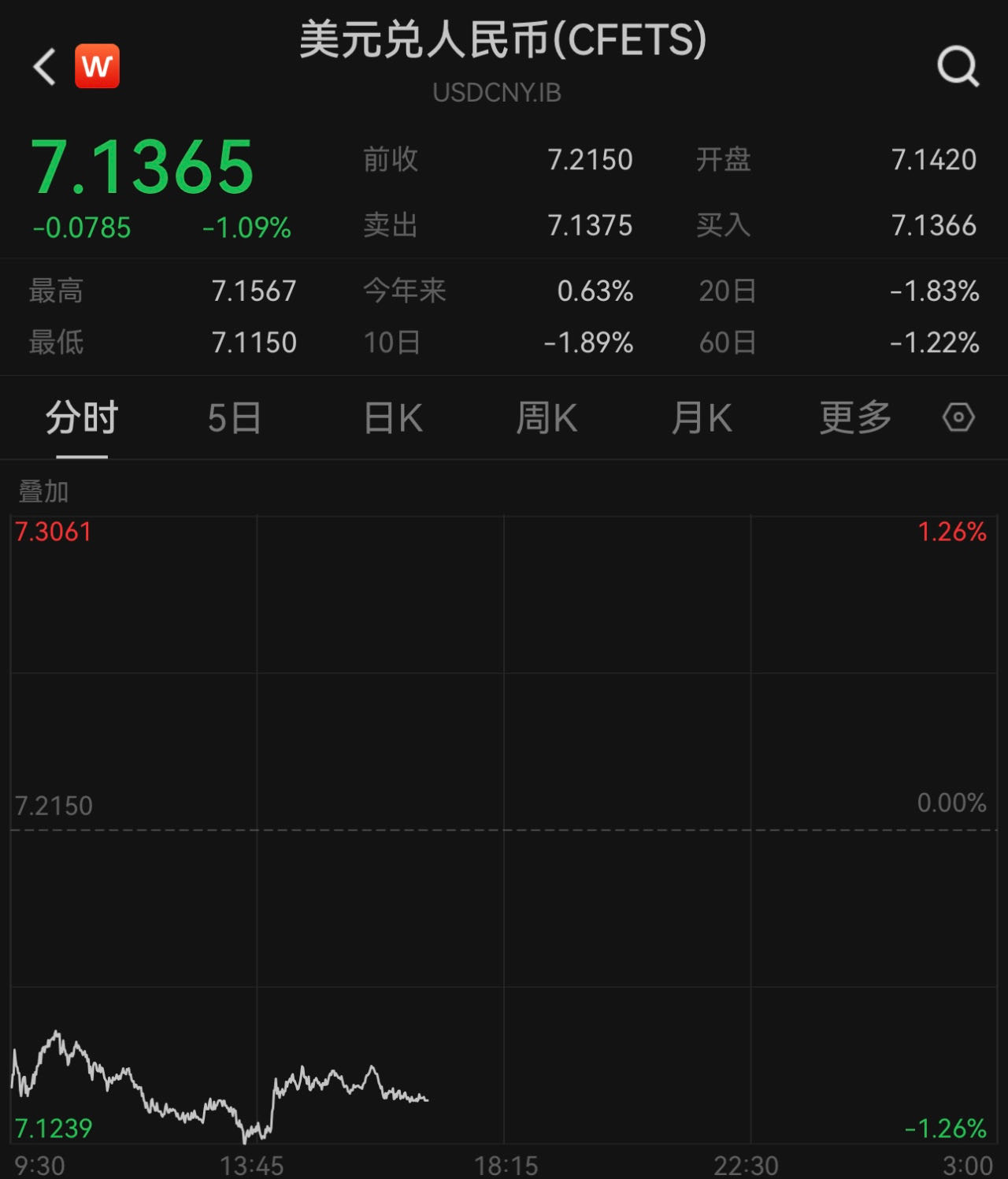Viewport: 1008px width, 1179px height.
Task: Switch to the 分时 intraday tab
Action: coord(83,418)
